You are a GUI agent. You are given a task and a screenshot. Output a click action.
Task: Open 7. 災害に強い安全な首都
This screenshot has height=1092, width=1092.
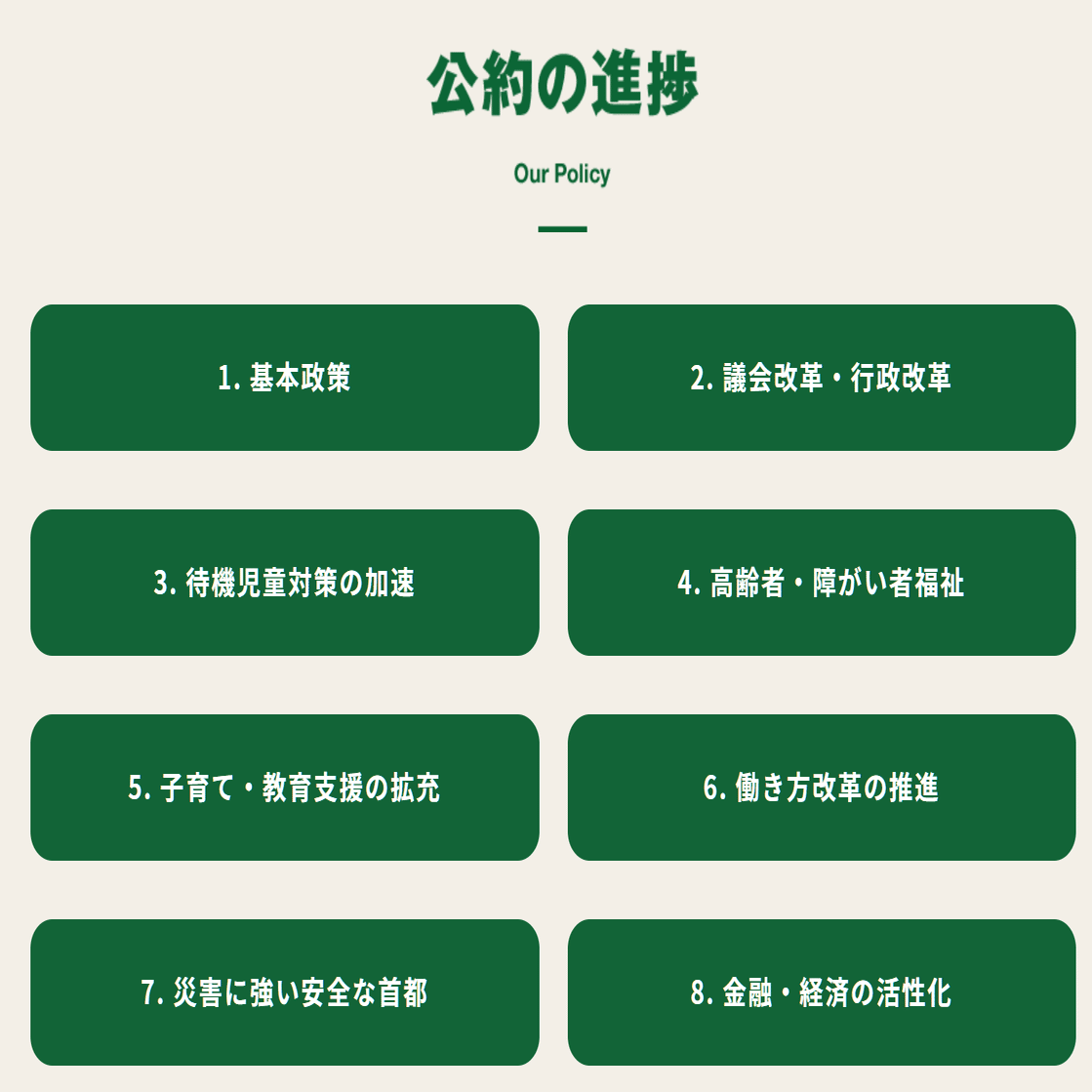(284, 992)
